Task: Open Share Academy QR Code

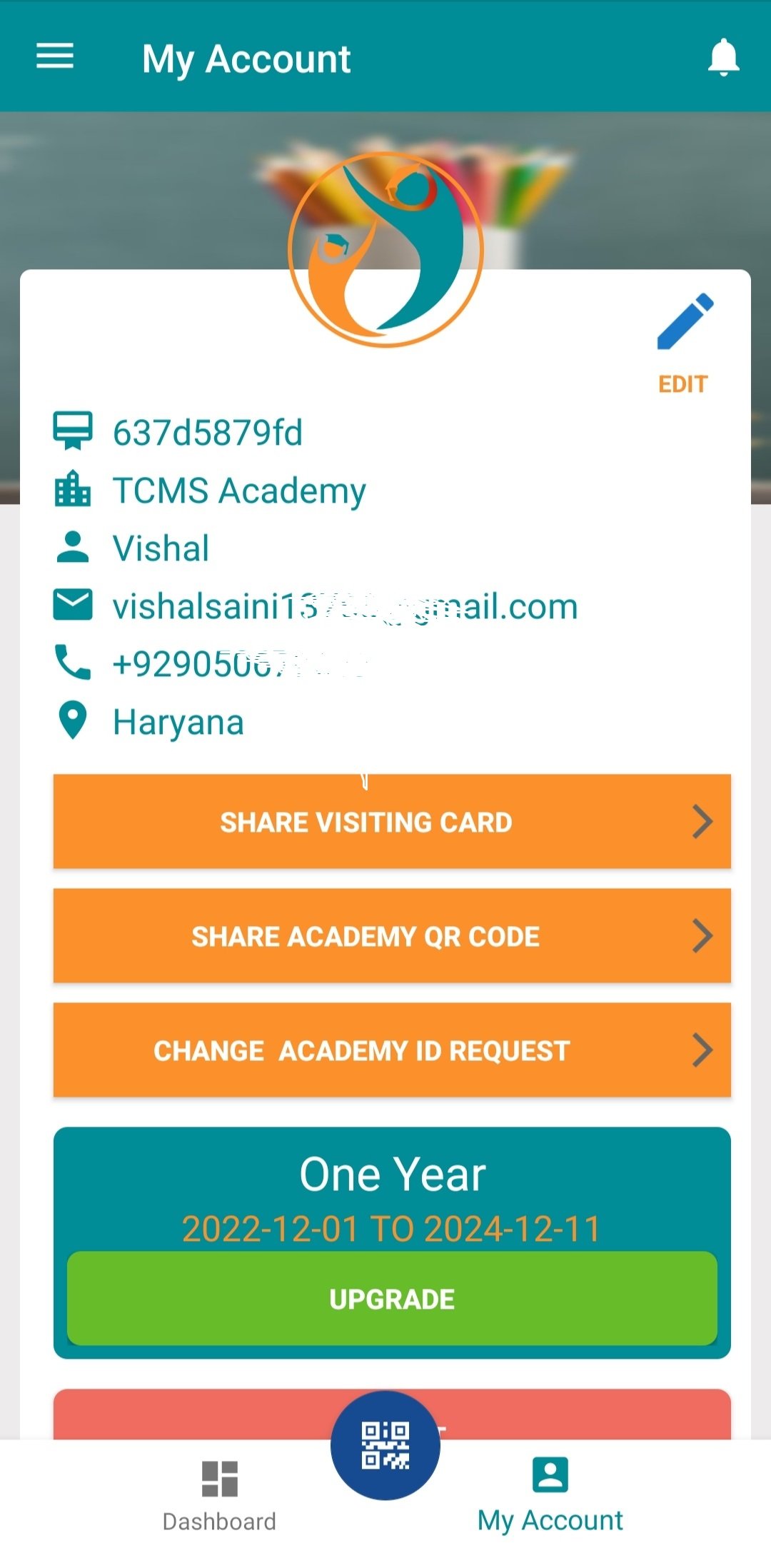Action: tap(392, 936)
